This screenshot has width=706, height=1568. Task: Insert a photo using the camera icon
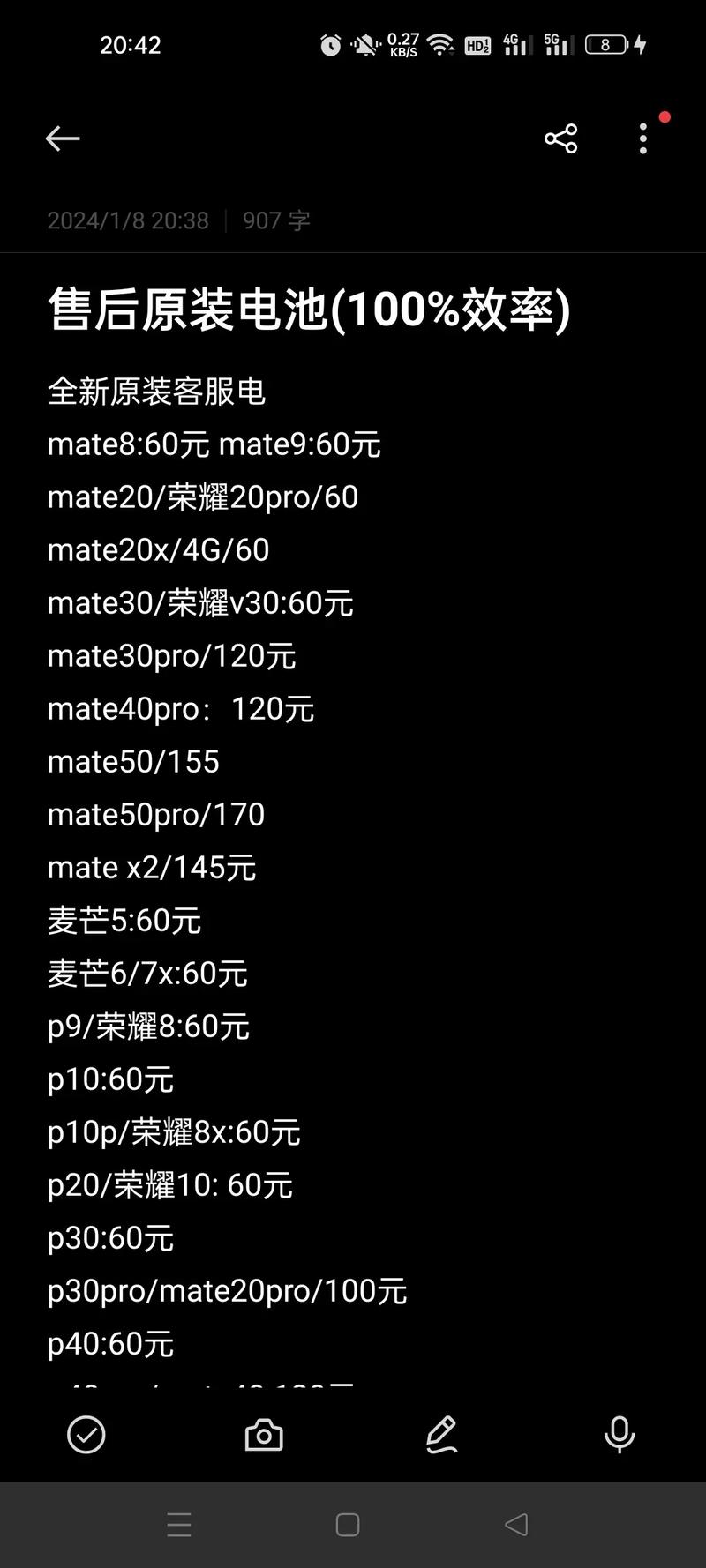(263, 1435)
